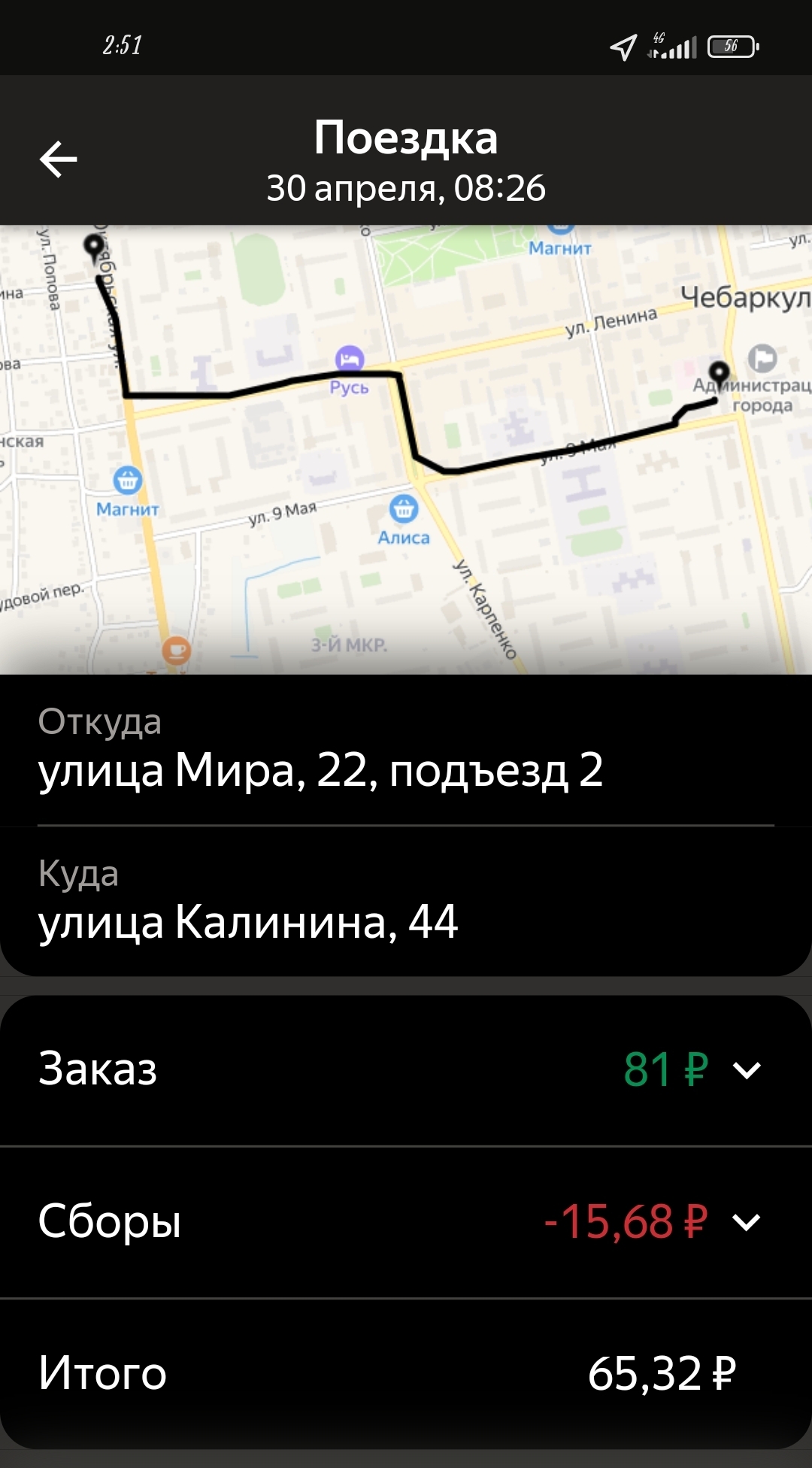This screenshot has width=812, height=1468.
Task: Open the trip route map
Action: click(406, 449)
